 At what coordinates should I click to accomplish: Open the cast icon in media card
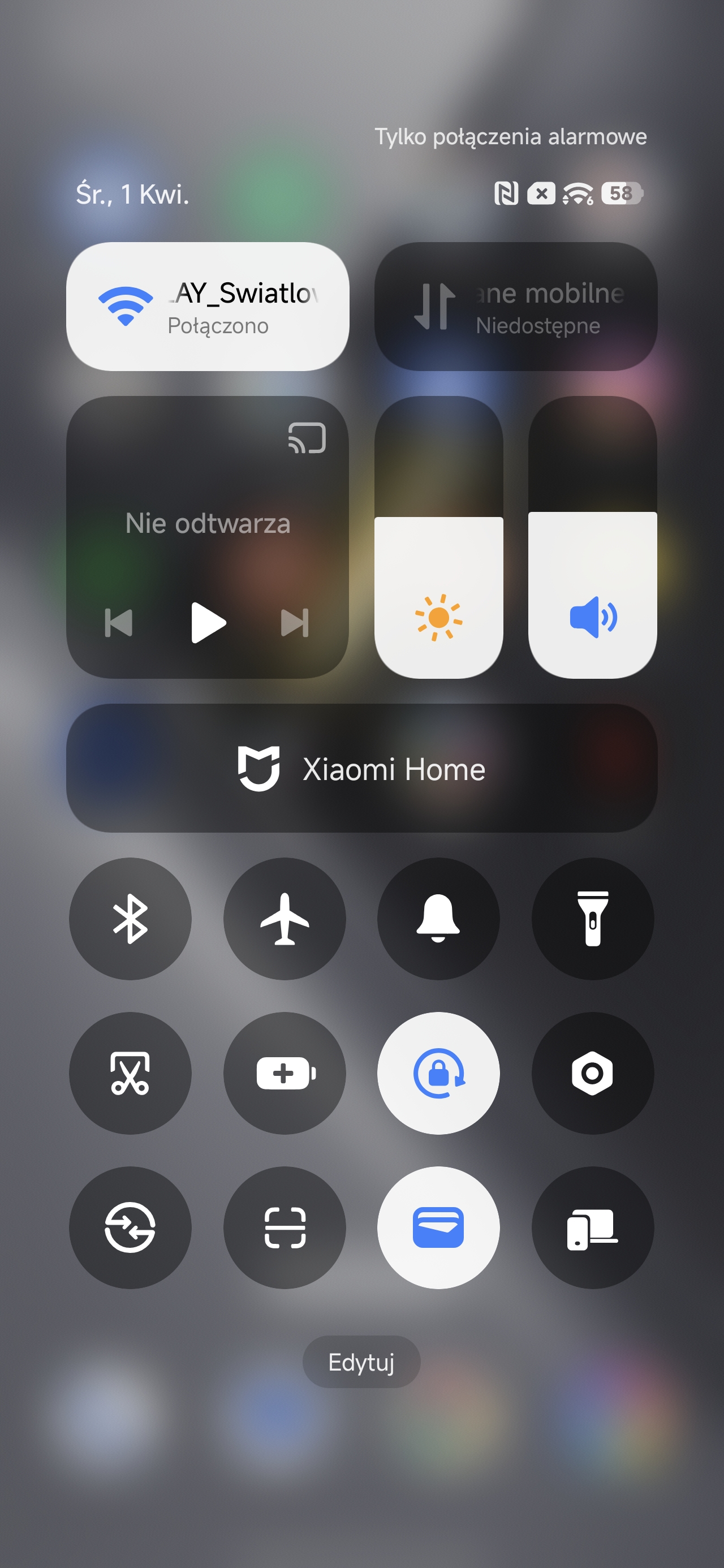[307, 438]
